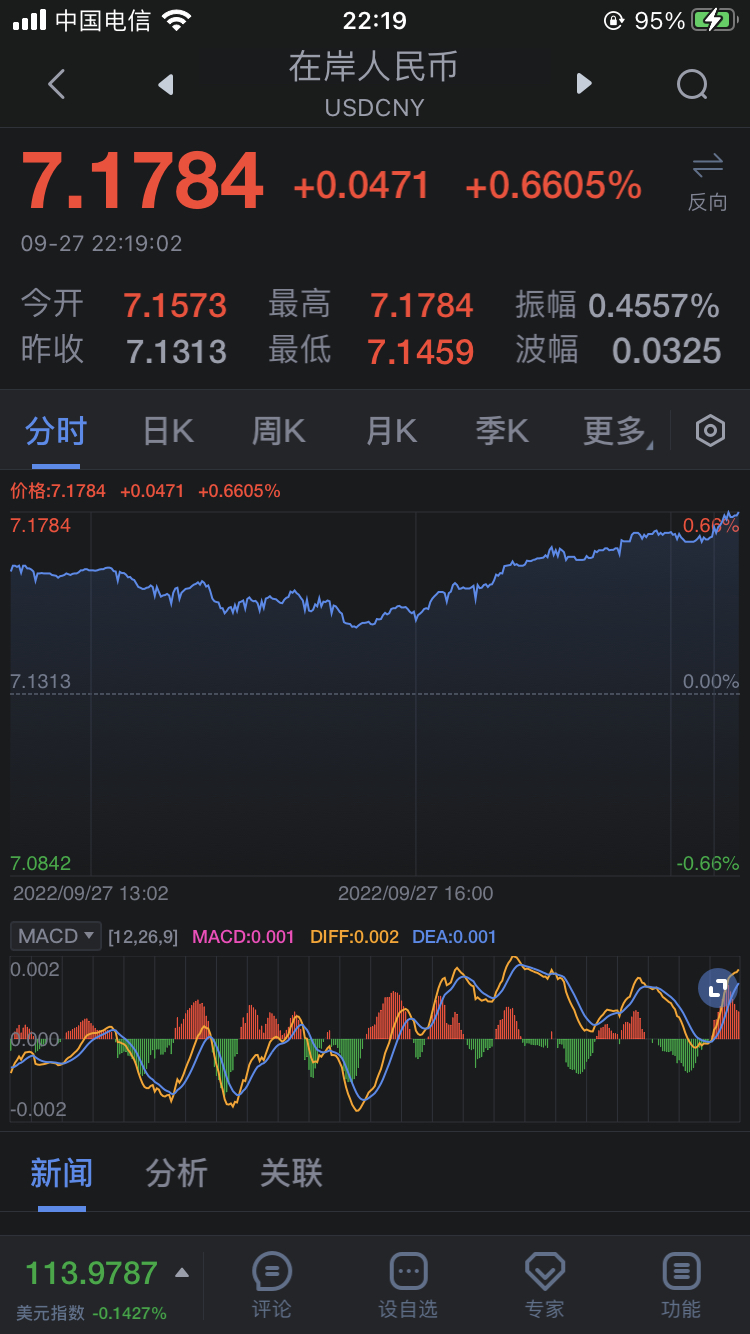The width and height of the screenshot is (750, 1334).
Task: Switch to the previous instrument with left triangle
Action: pyautogui.click(x=166, y=84)
